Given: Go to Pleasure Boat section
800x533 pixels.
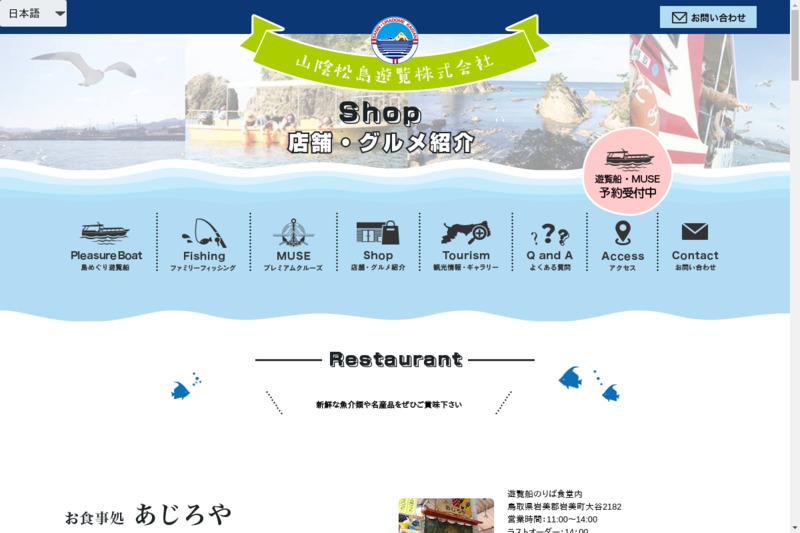Looking at the screenshot, I should (x=106, y=245).
